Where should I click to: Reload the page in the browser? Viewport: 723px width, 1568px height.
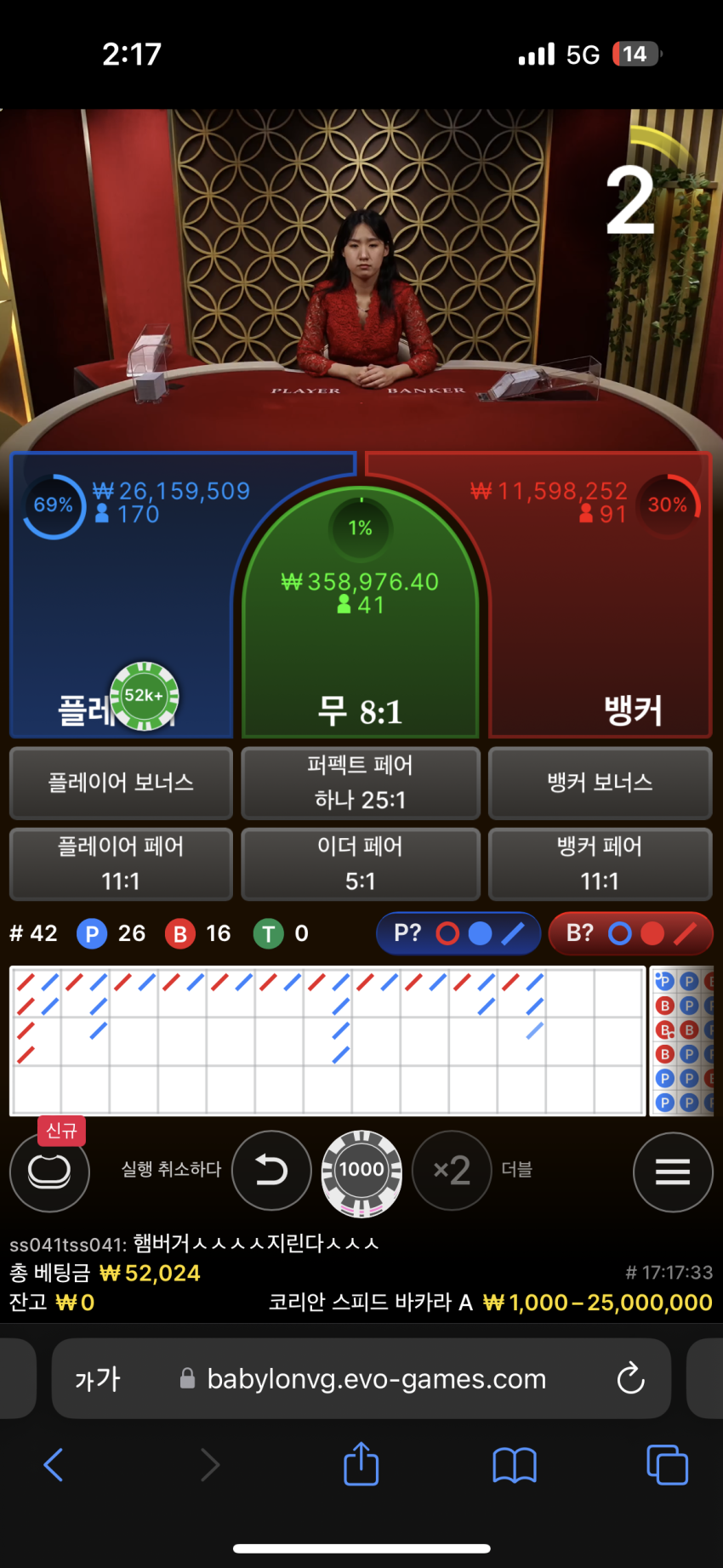pos(630,1378)
